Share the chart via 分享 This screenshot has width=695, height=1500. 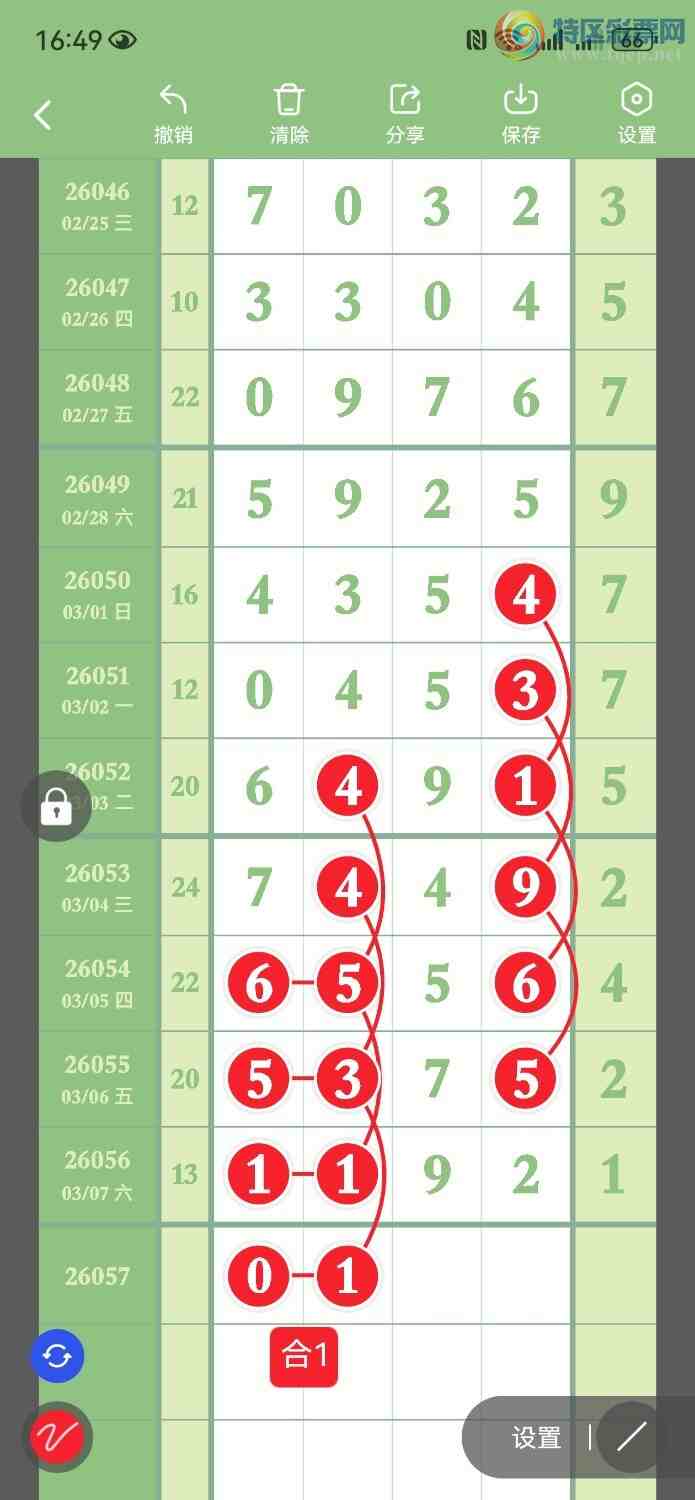pyautogui.click(x=405, y=114)
